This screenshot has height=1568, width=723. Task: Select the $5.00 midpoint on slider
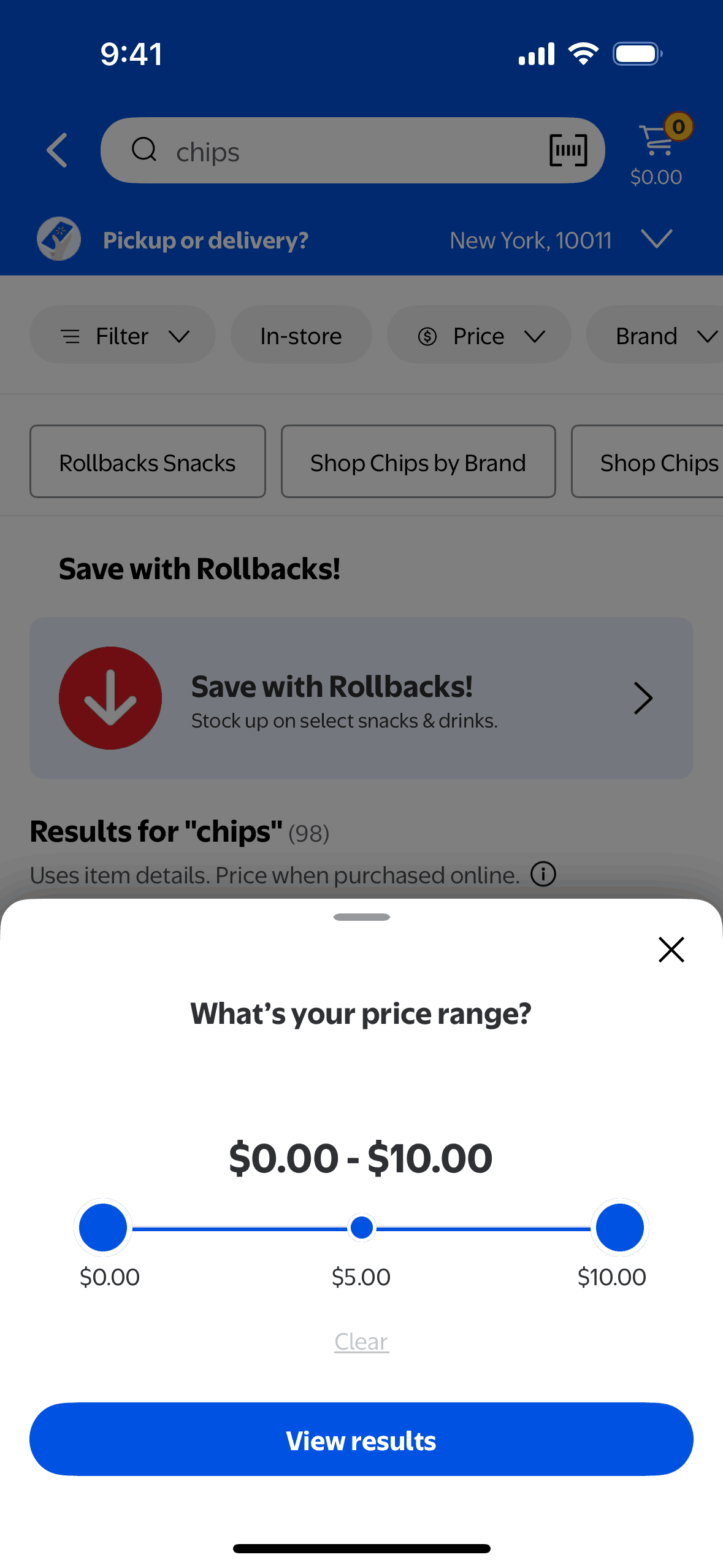361,1227
